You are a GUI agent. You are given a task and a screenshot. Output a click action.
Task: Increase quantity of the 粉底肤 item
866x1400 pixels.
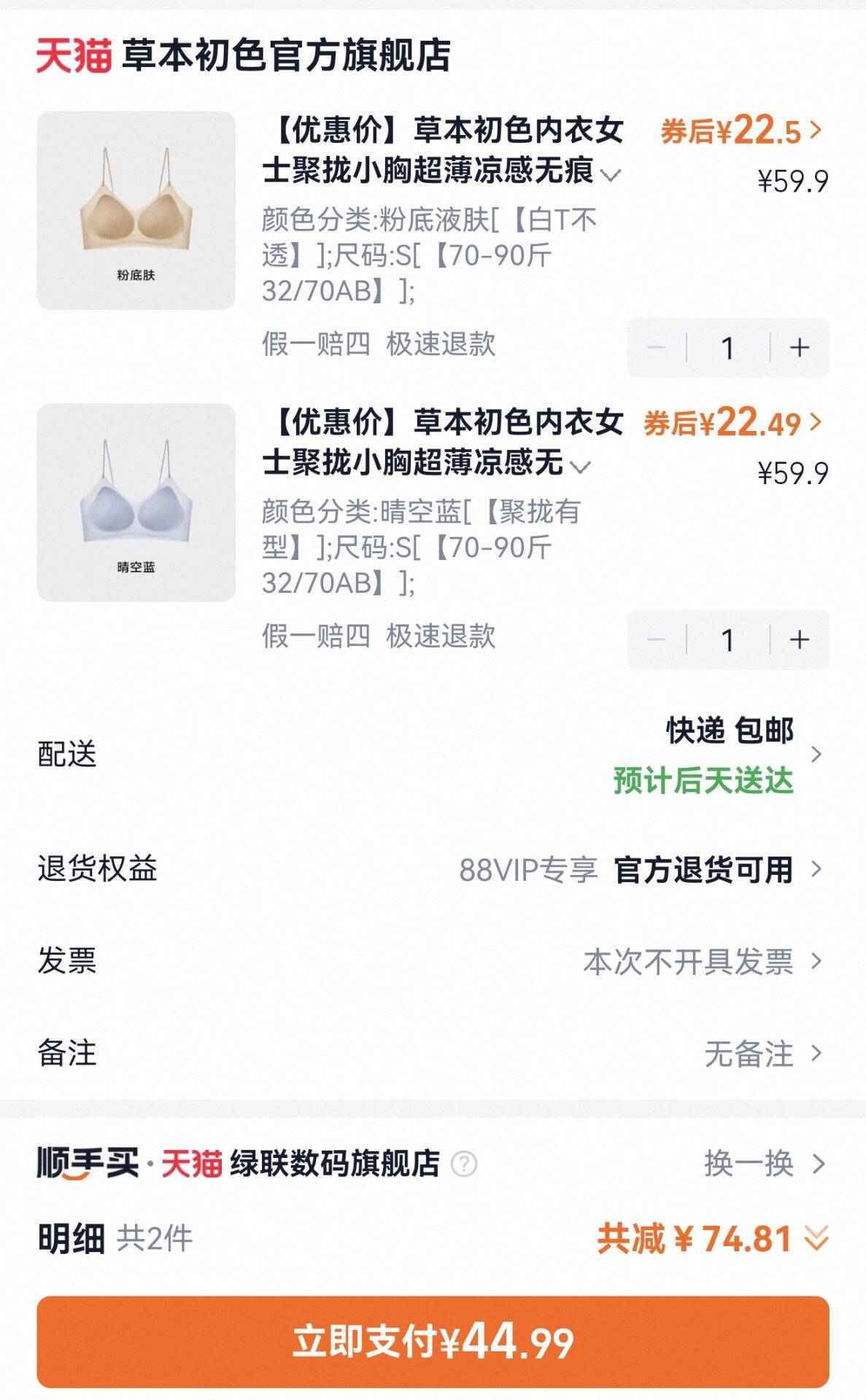click(800, 348)
